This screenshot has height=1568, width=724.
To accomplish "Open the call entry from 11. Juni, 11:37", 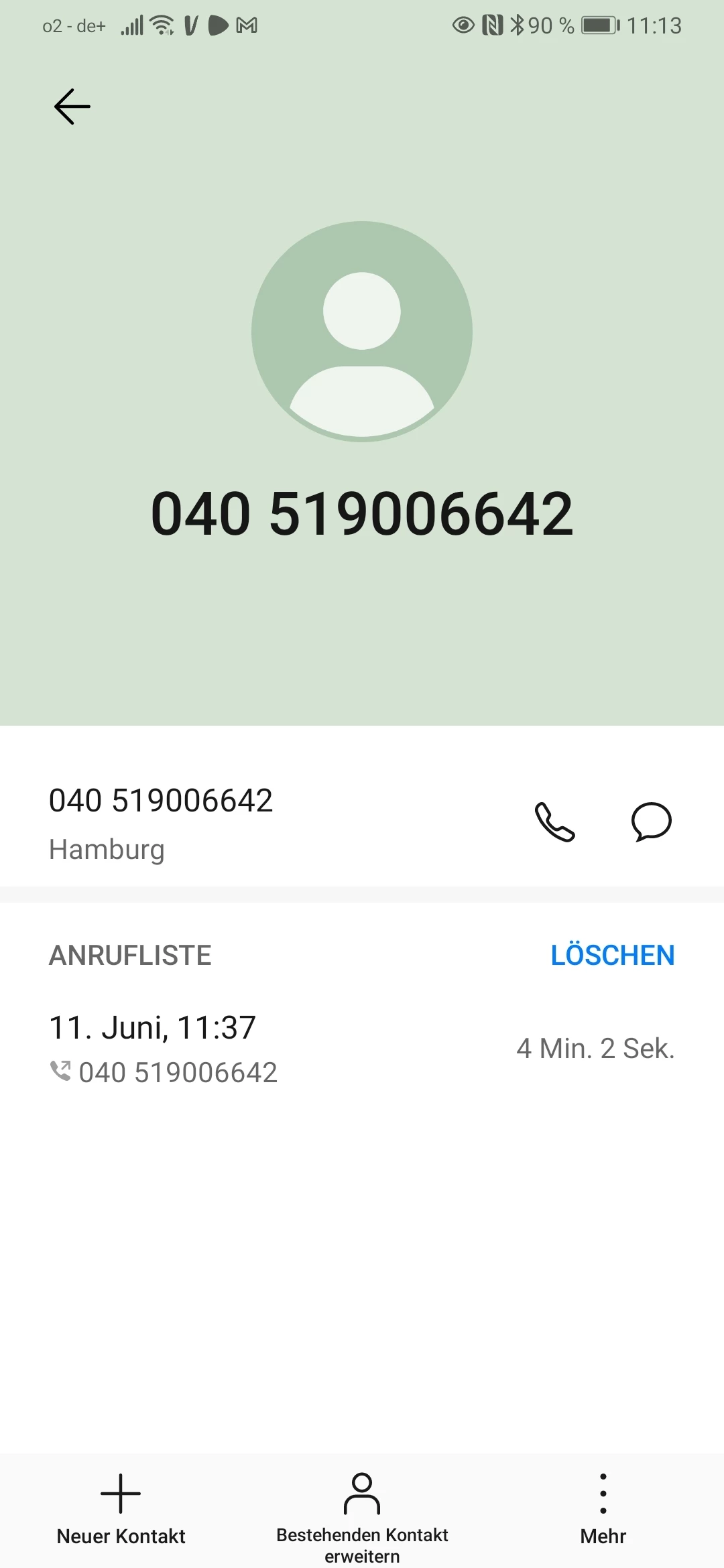I will (362, 1049).
